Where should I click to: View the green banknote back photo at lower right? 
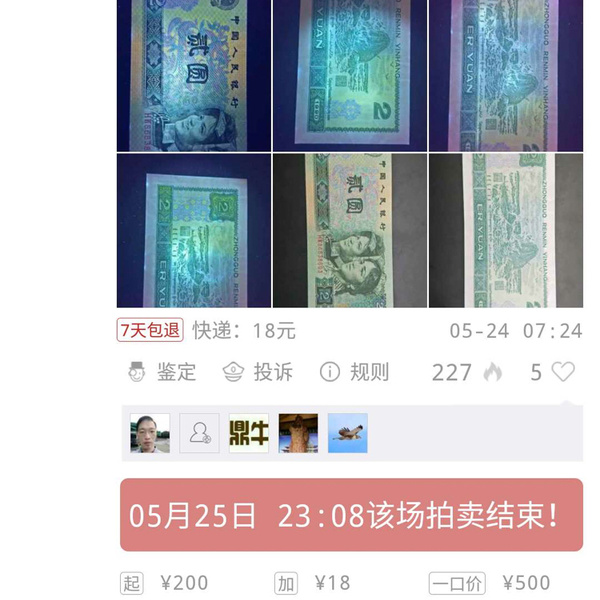505,231
